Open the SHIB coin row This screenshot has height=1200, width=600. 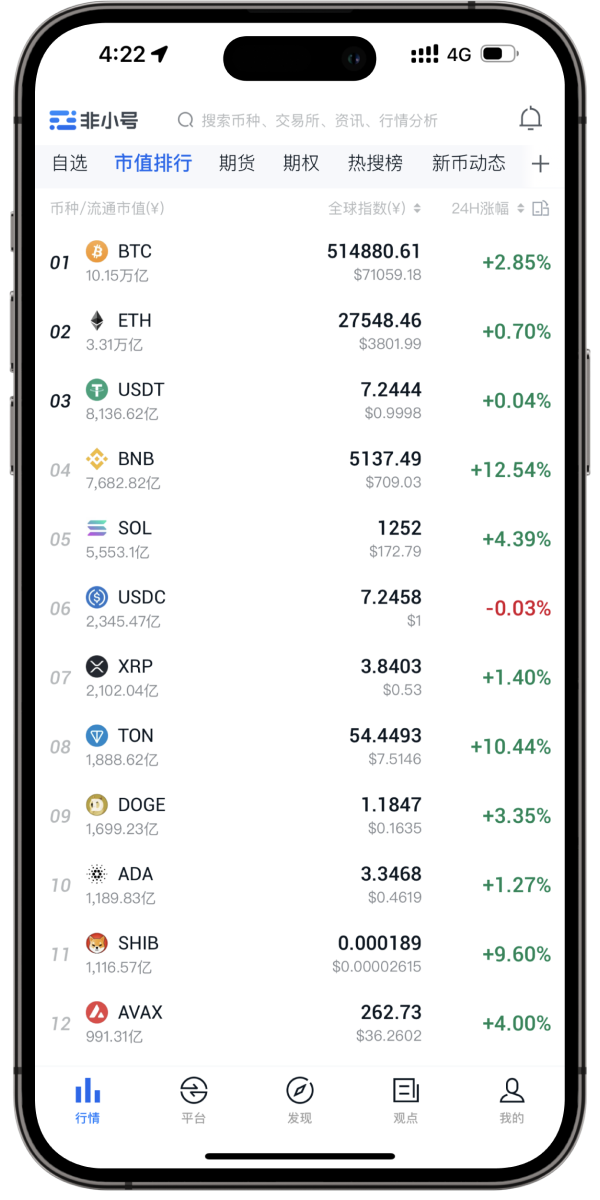click(300, 954)
